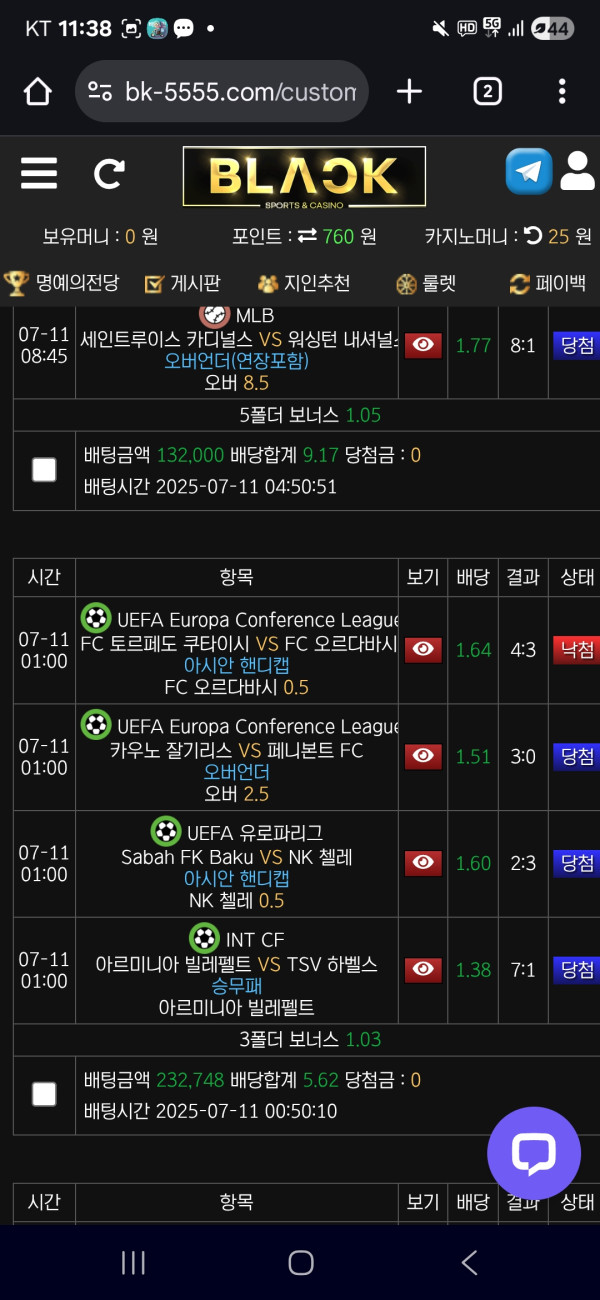600x1300 pixels.
Task: Open the Telegram contact icon
Action: coord(528,171)
